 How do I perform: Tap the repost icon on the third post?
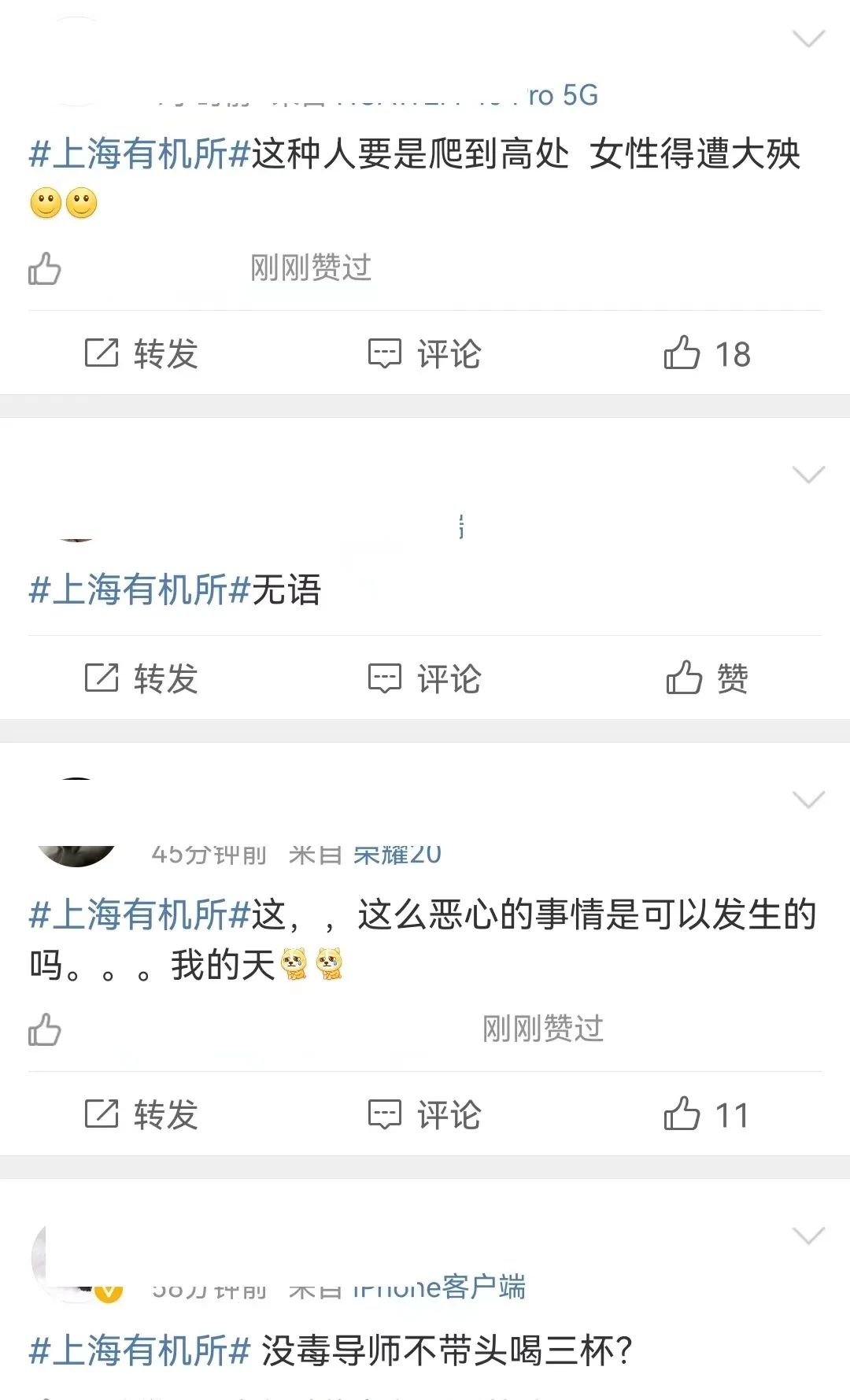[x=101, y=1114]
